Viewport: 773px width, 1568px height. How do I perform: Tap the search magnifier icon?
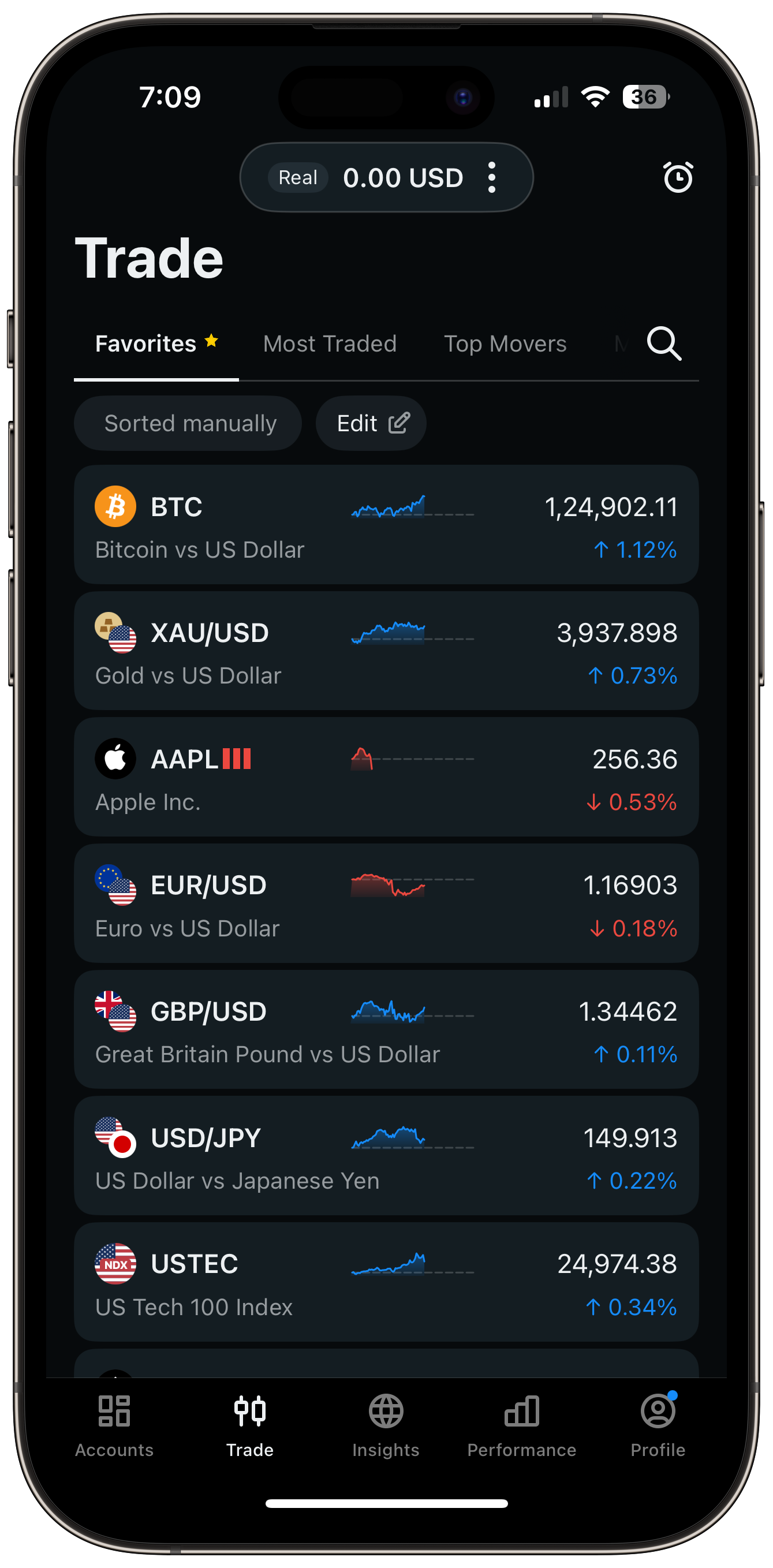point(663,344)
